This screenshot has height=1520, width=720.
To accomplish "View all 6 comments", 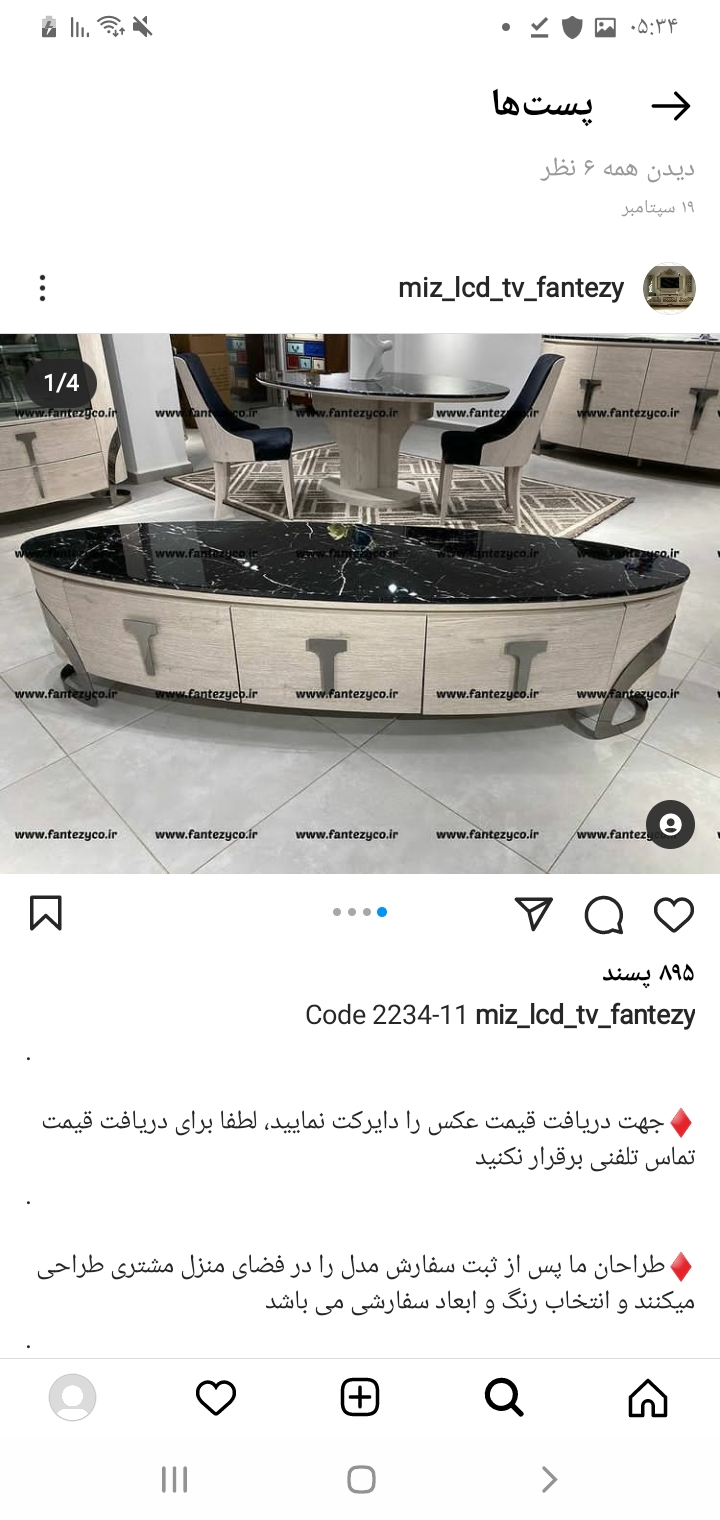I will (618, 168).
